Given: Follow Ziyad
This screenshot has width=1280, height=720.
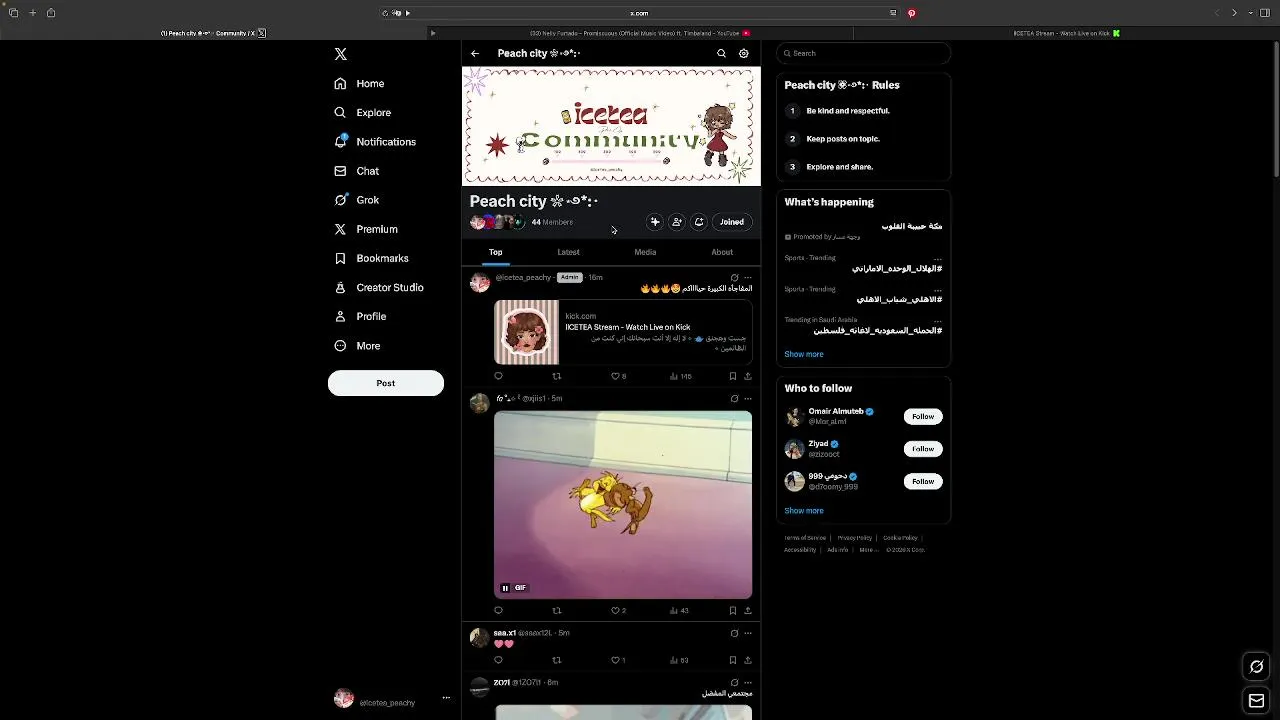Looking at the screenshot, I should [922, 449].
